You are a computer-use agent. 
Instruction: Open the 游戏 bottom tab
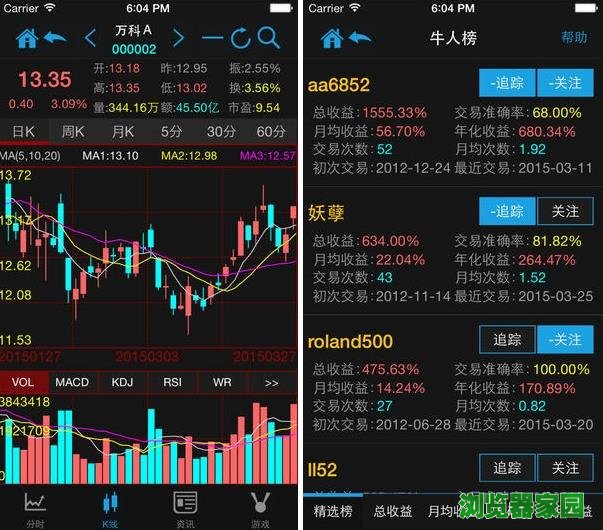pos(260,507)
